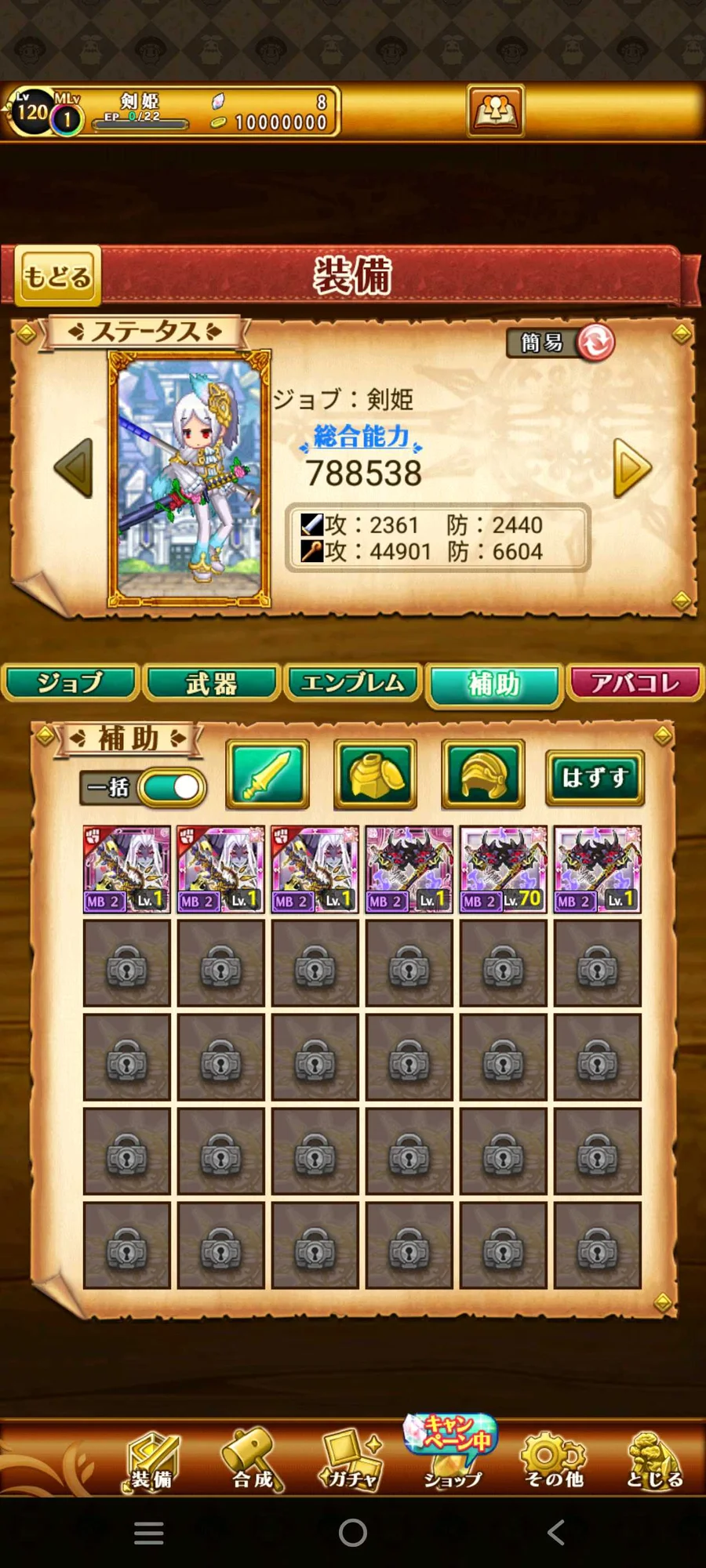Open the guidebook icon in top bar
Screen dimensions: 706x1568
[x=496, y=111]
